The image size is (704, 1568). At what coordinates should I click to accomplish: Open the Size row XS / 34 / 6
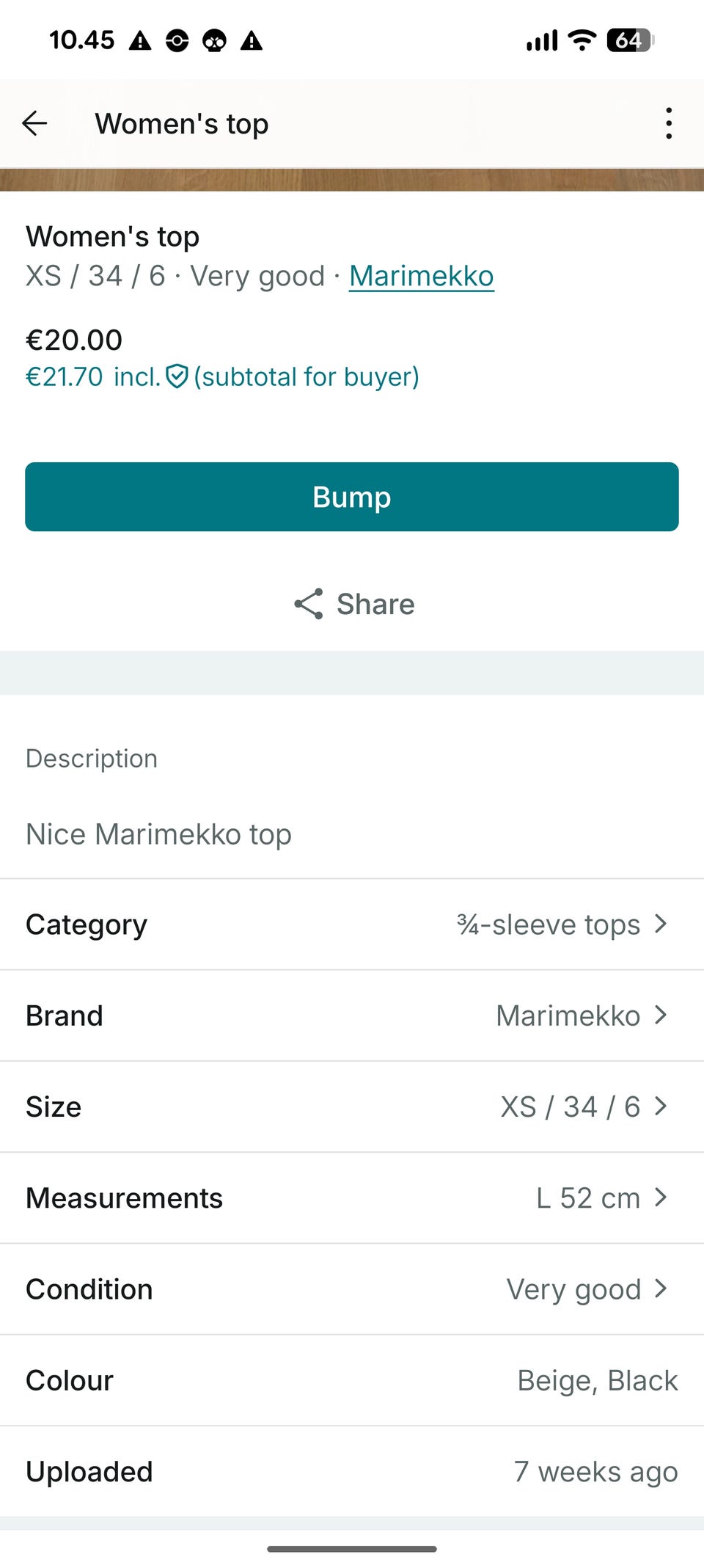[352, 1106]
